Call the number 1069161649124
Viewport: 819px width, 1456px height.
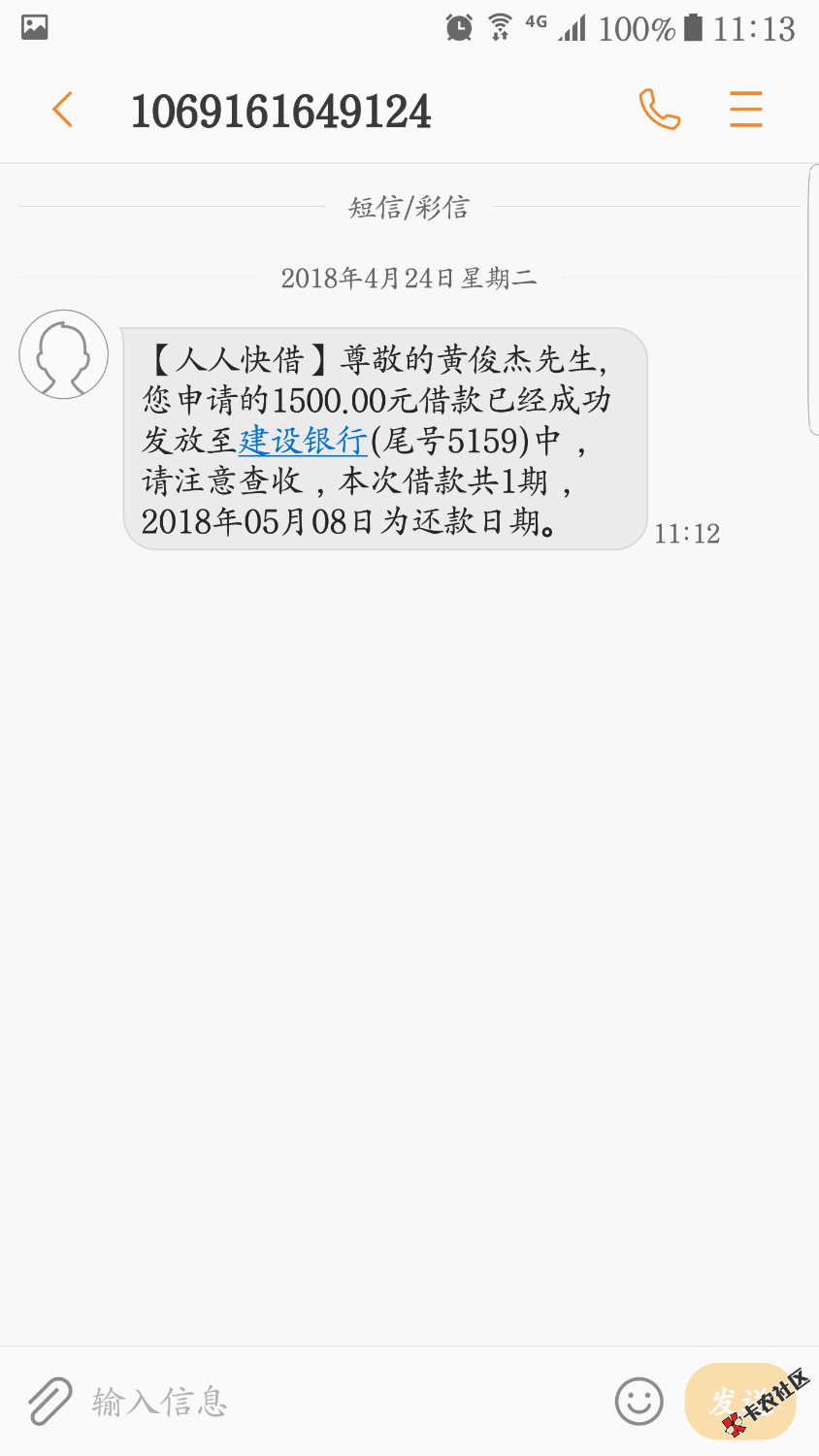click(660, 109)
